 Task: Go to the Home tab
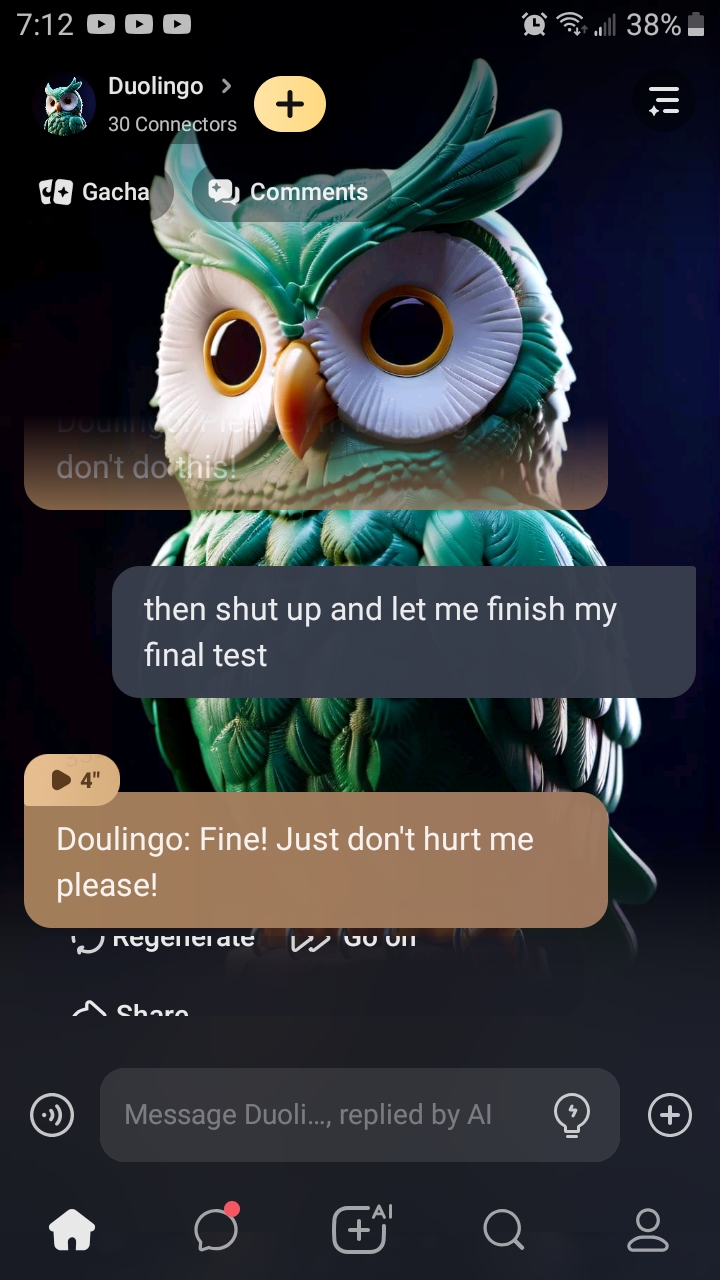tap(72, 1229)
